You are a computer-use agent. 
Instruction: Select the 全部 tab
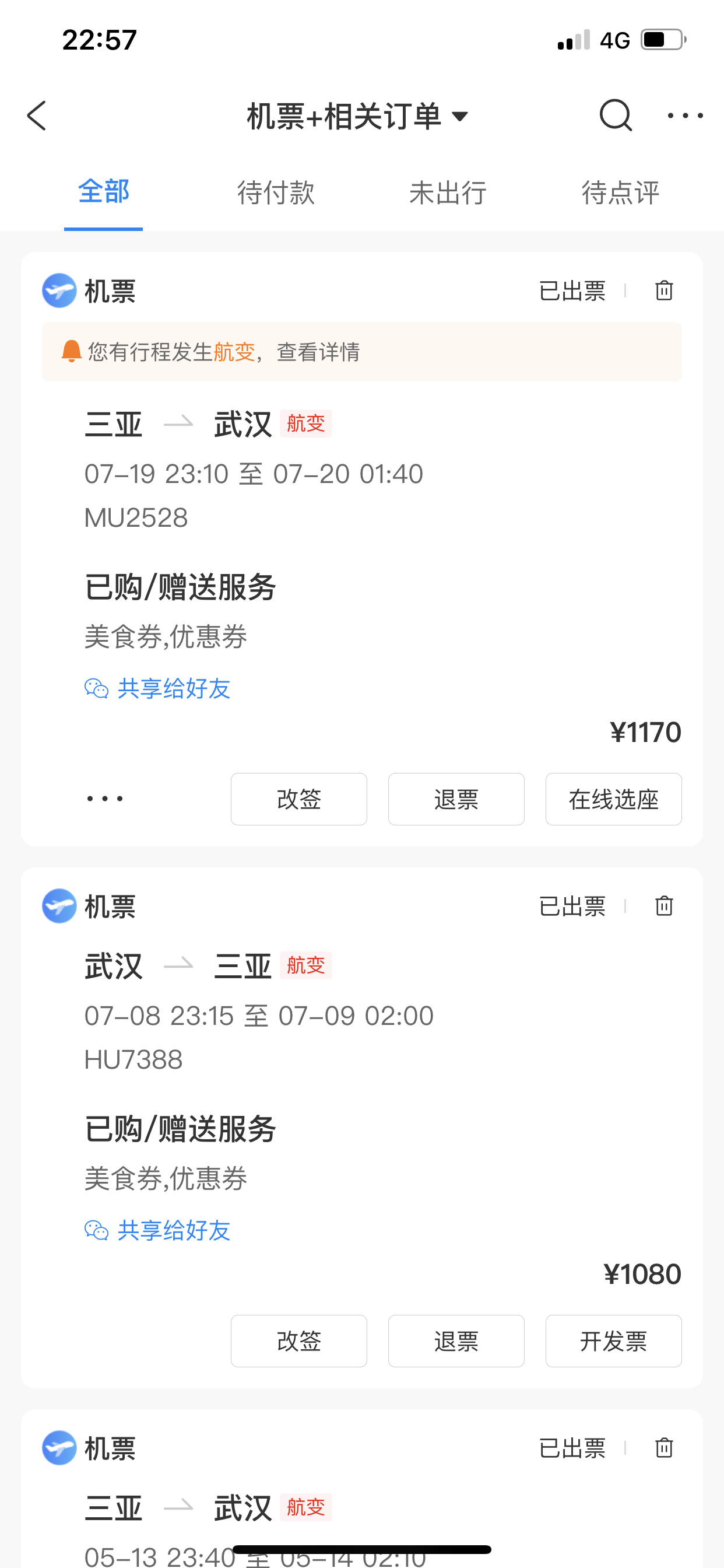103,191
